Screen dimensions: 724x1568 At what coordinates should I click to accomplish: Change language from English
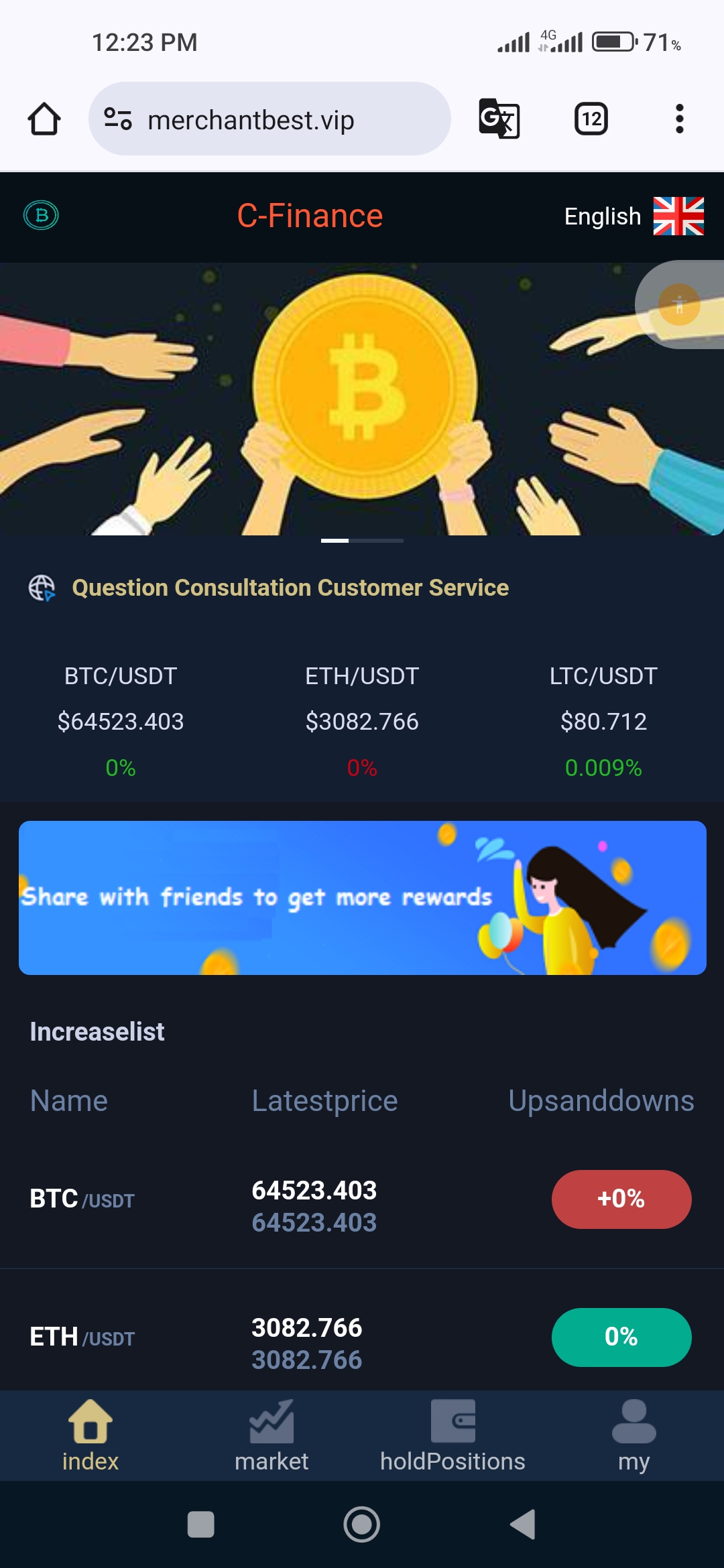pyautogui.click(x=633, y=216)
